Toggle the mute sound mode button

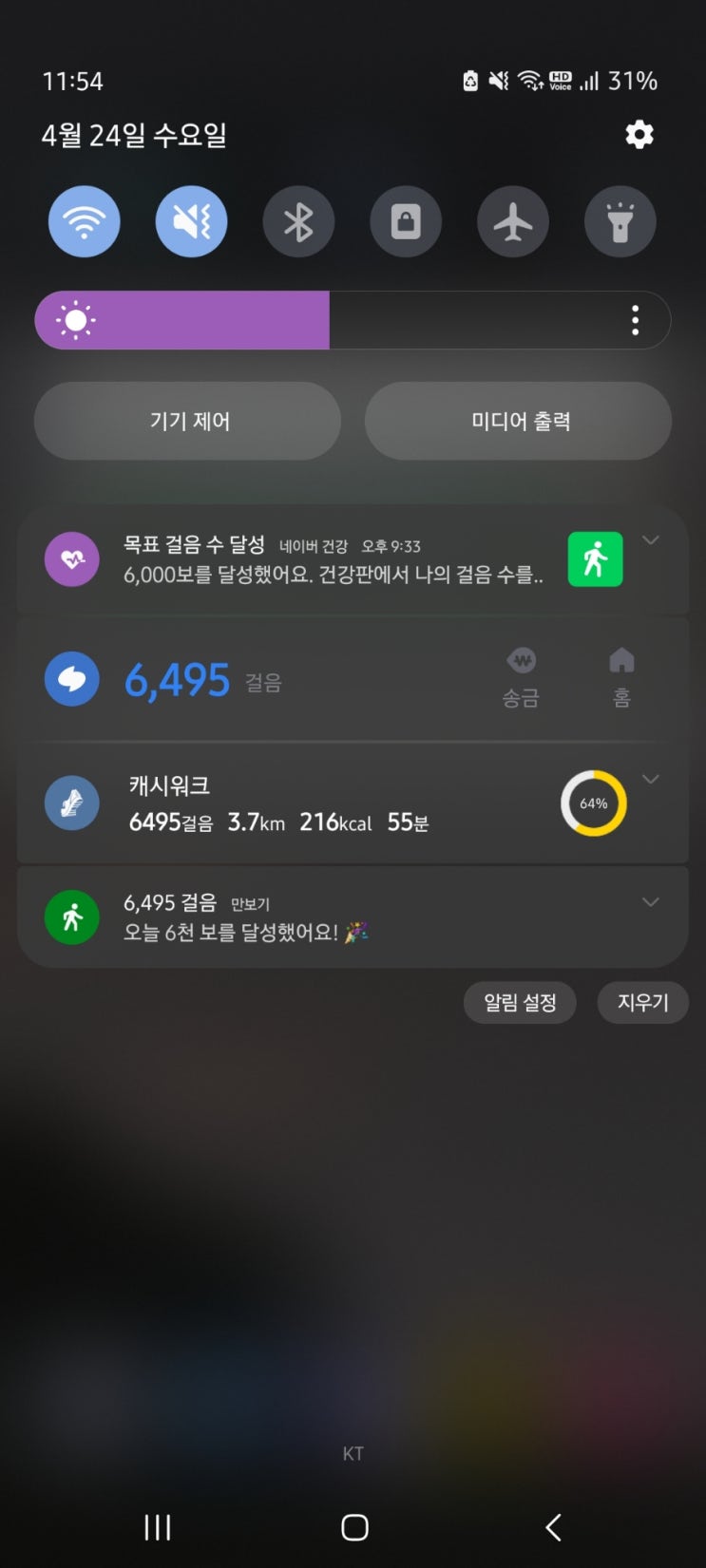coord(192,222)
